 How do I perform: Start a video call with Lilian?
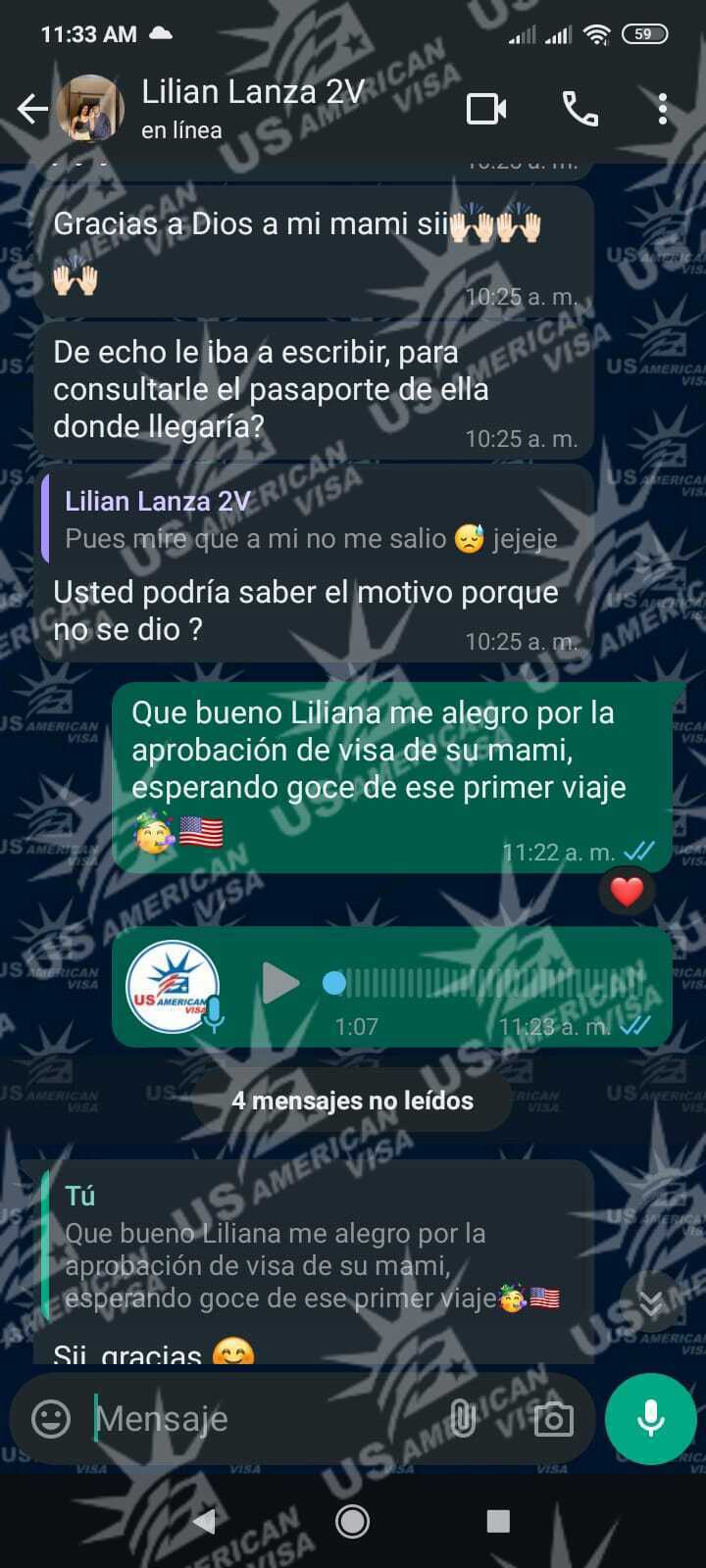coord(486,109)
